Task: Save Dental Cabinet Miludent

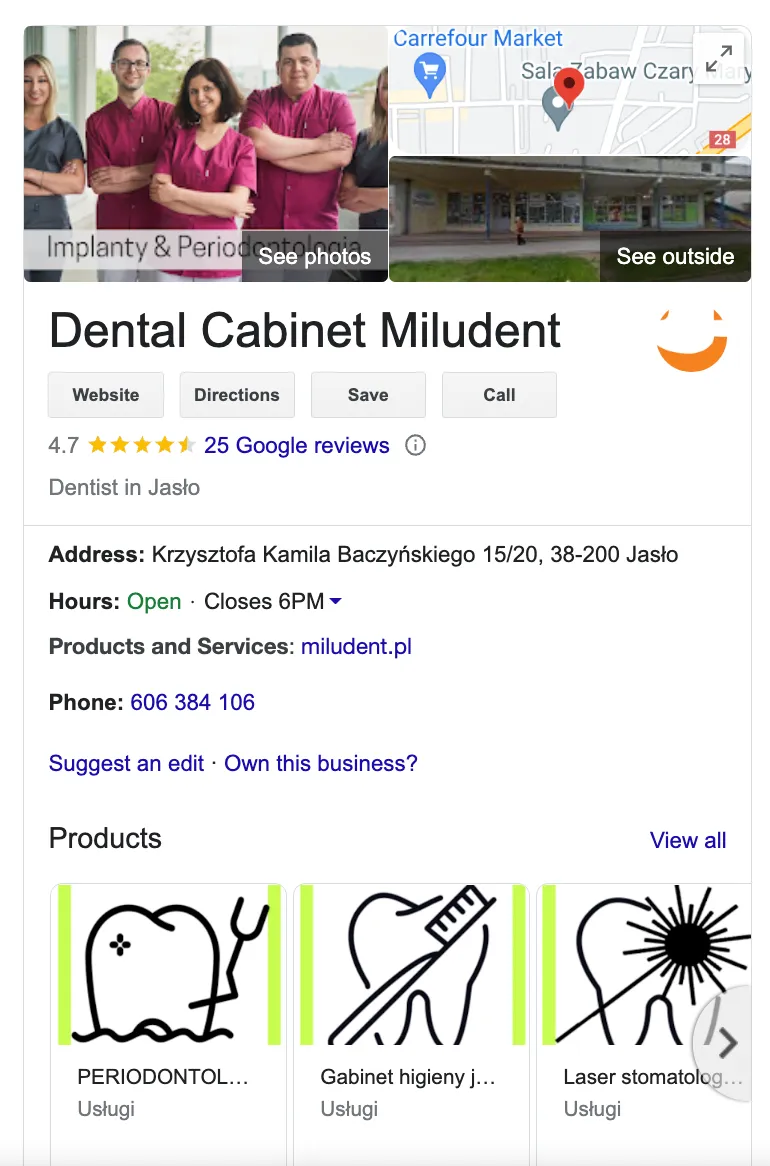Action: pos(368,395)
